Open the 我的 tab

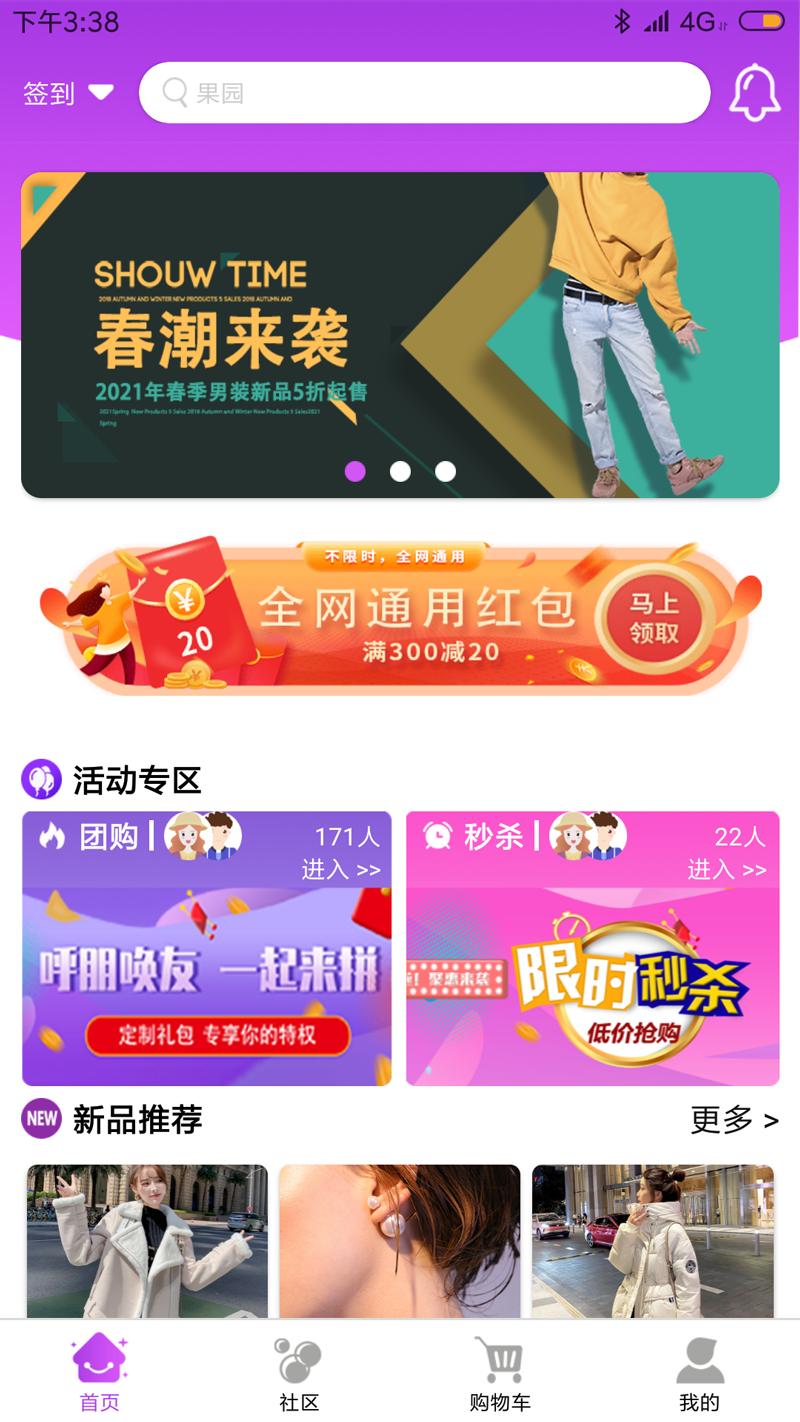point(699,1372)
